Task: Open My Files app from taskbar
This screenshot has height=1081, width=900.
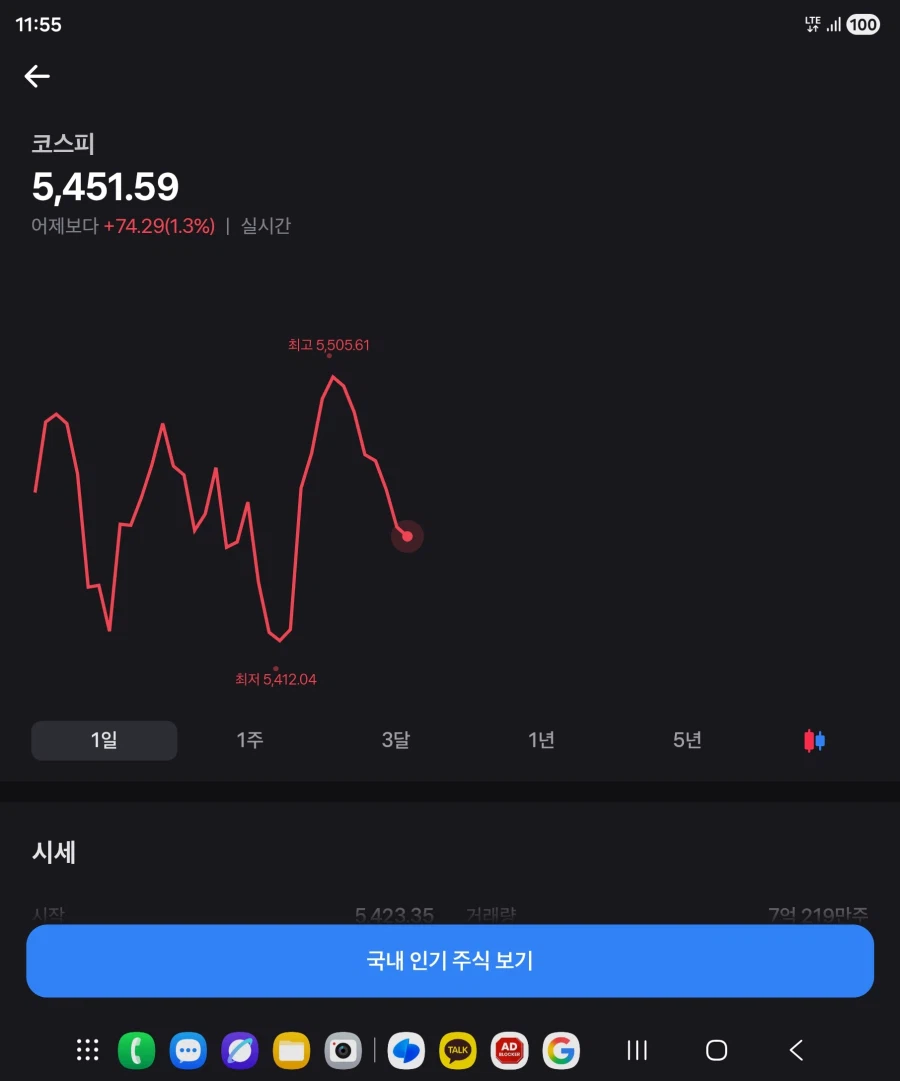Action: click(x=291, y=1050)
